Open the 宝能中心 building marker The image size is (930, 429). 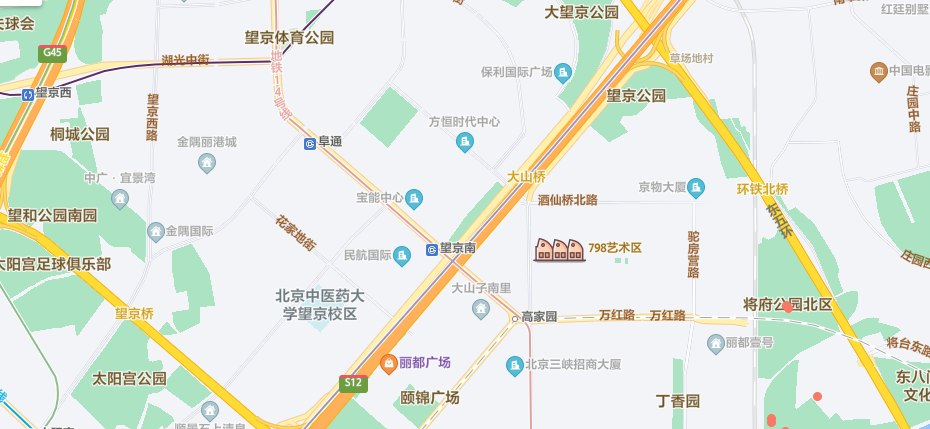click(x=414, y=198)
